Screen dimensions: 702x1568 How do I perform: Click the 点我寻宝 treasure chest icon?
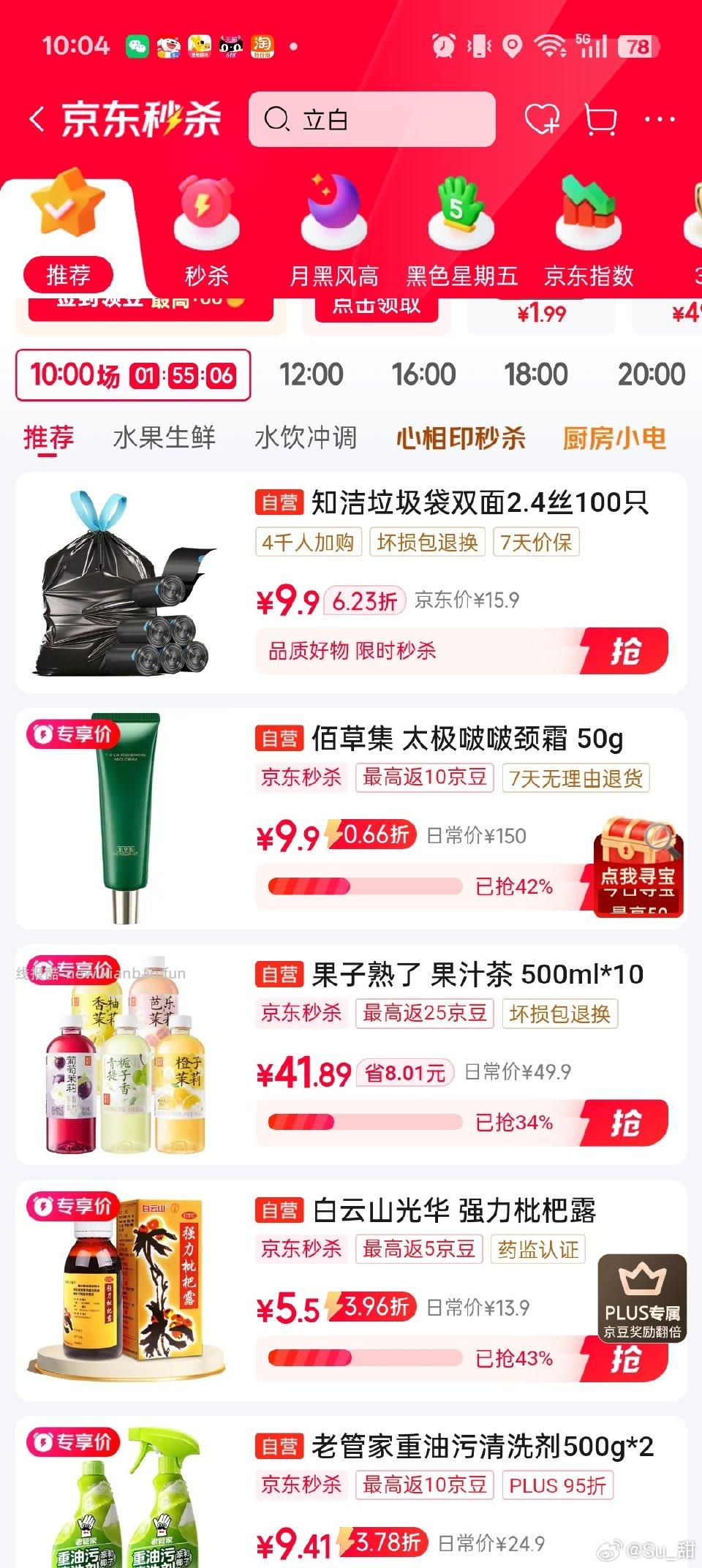click(638, 870)
